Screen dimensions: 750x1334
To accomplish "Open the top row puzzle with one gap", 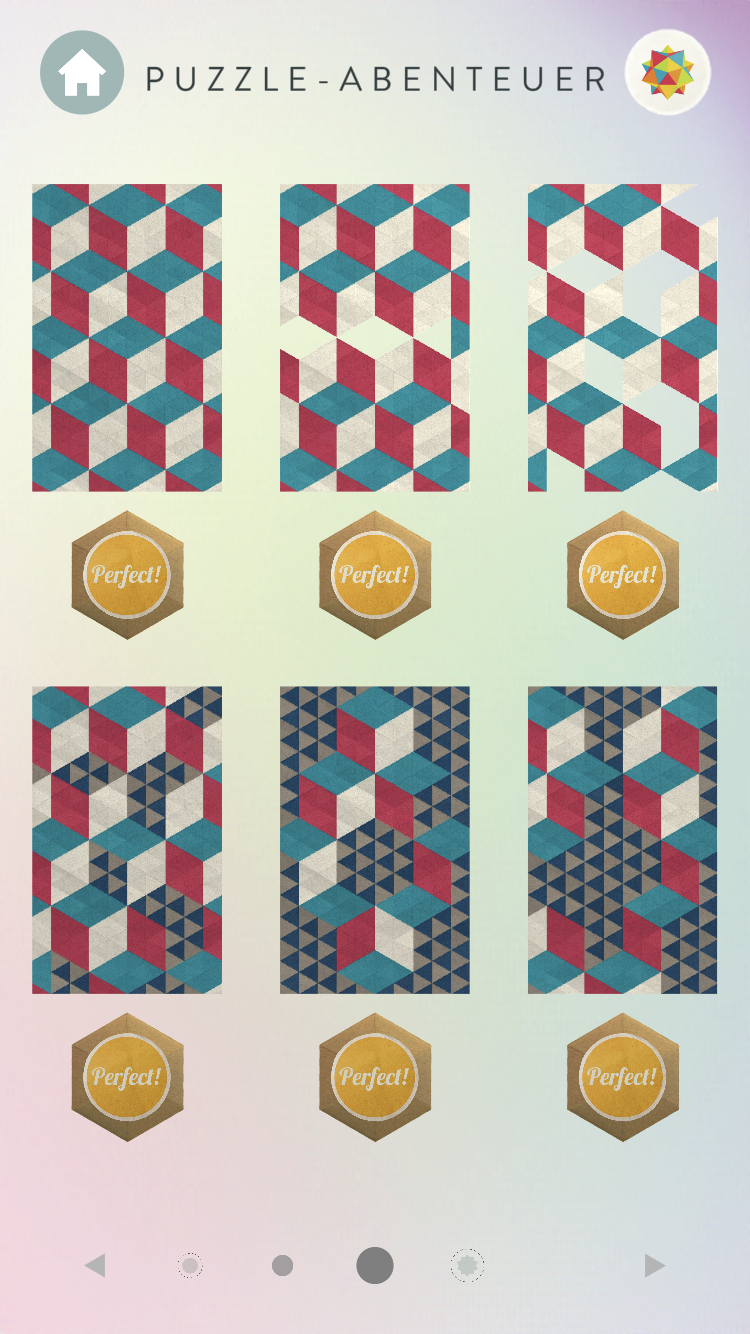I will click(x=374, y=337).
